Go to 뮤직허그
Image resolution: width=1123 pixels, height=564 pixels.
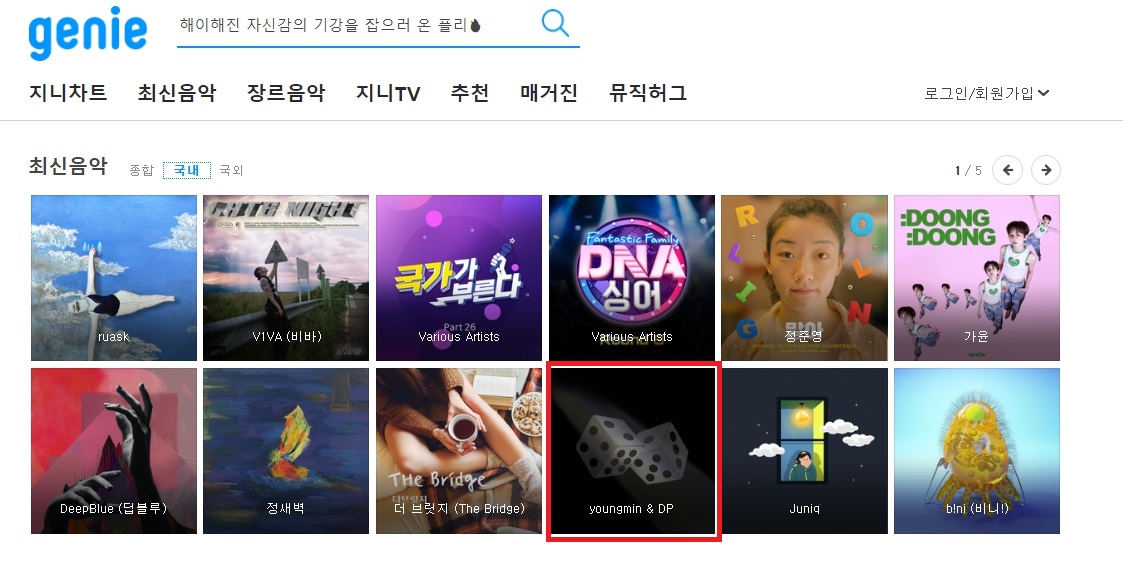coord(648,93)
